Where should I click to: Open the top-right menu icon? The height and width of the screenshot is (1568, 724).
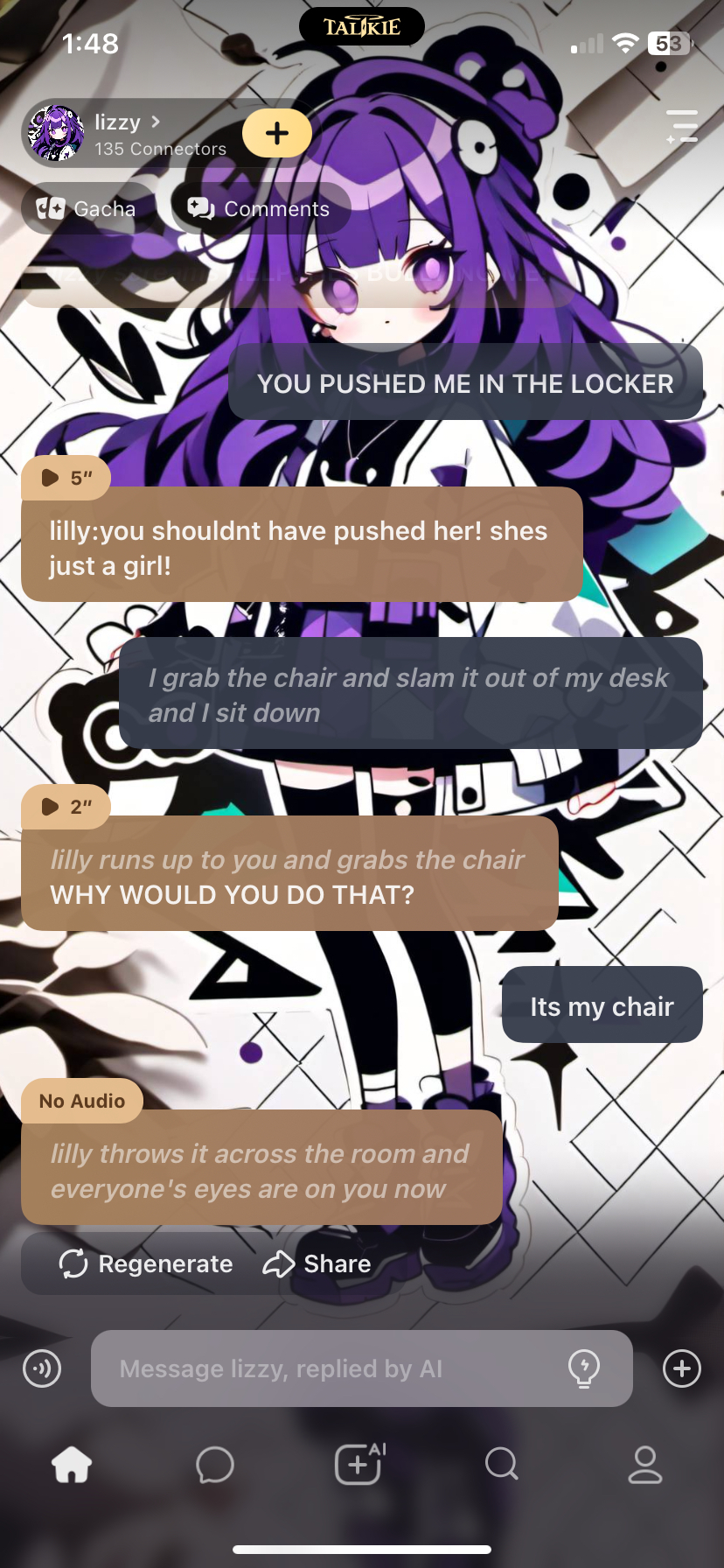click(681, 126)
